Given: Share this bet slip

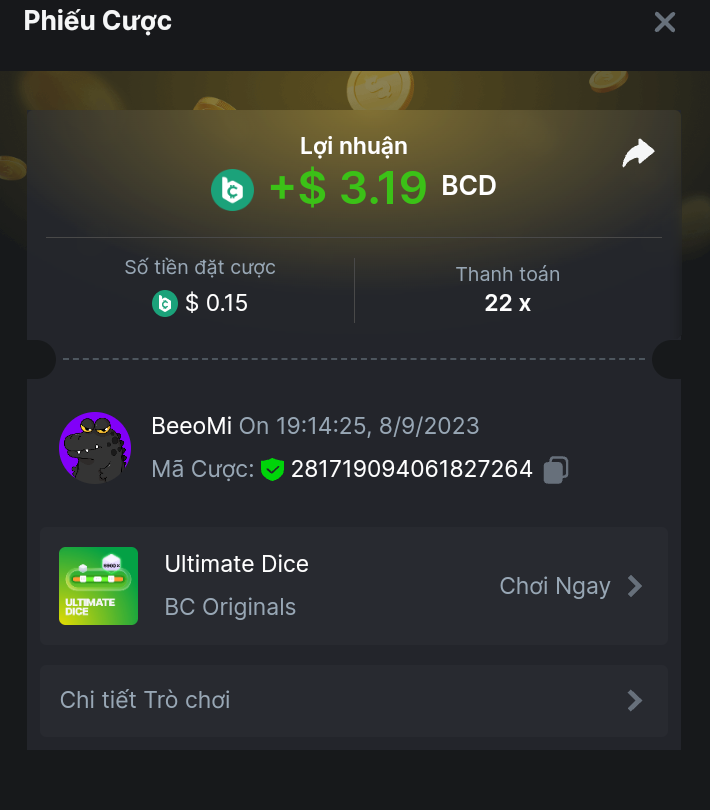Looking at the screenshot, I should [x=638, y=153].
